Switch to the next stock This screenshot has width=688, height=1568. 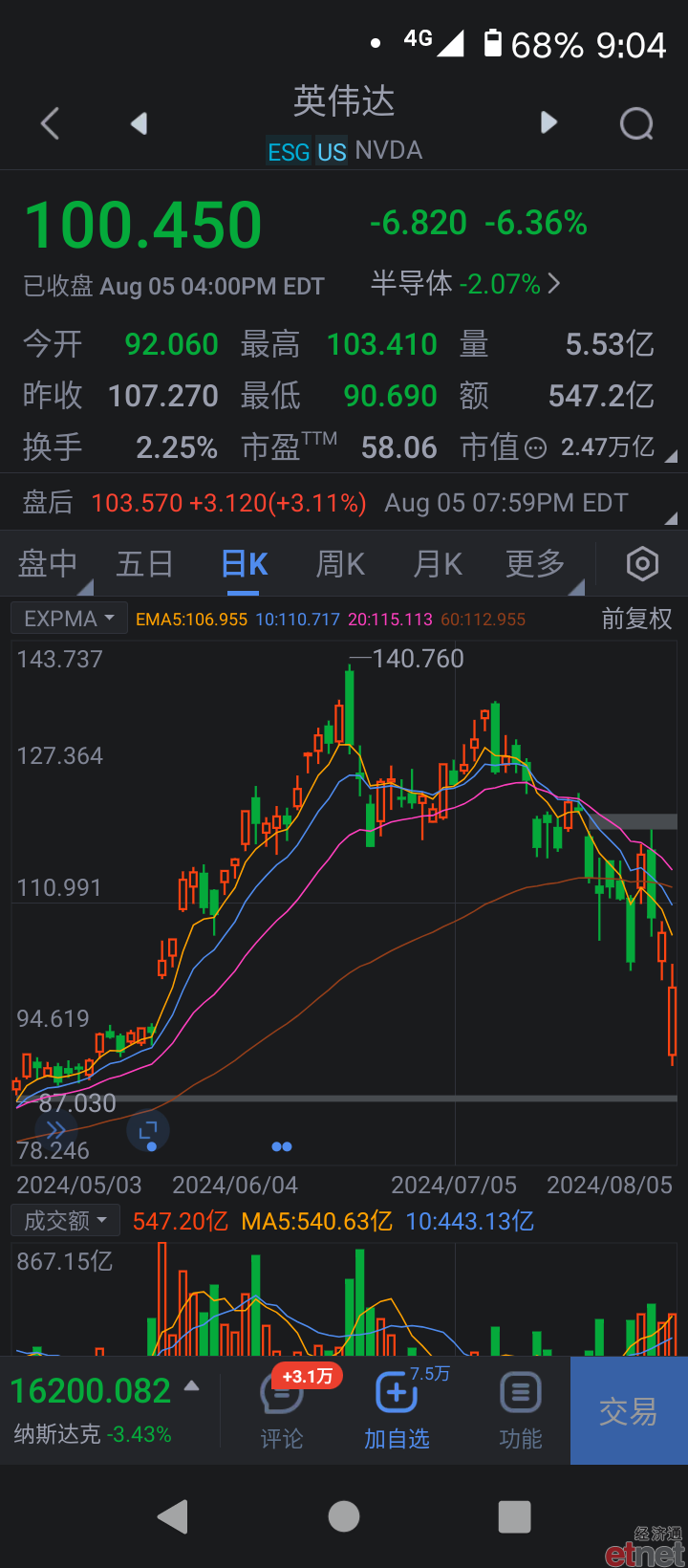pos(548,122)
